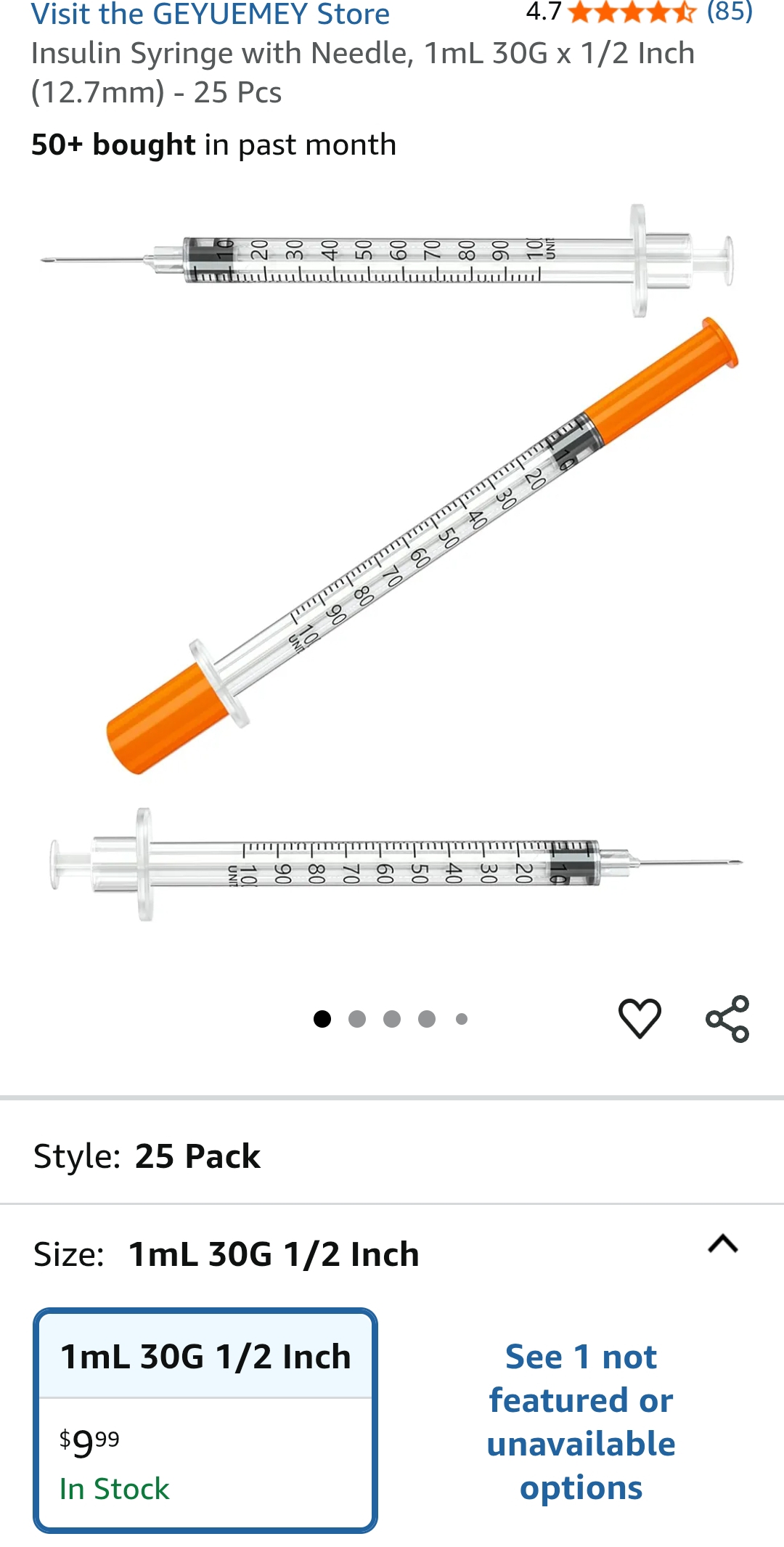View 1 not featured or unavailable options
The width and height of the screenshot is (784, 1547).
[581, 1420]
